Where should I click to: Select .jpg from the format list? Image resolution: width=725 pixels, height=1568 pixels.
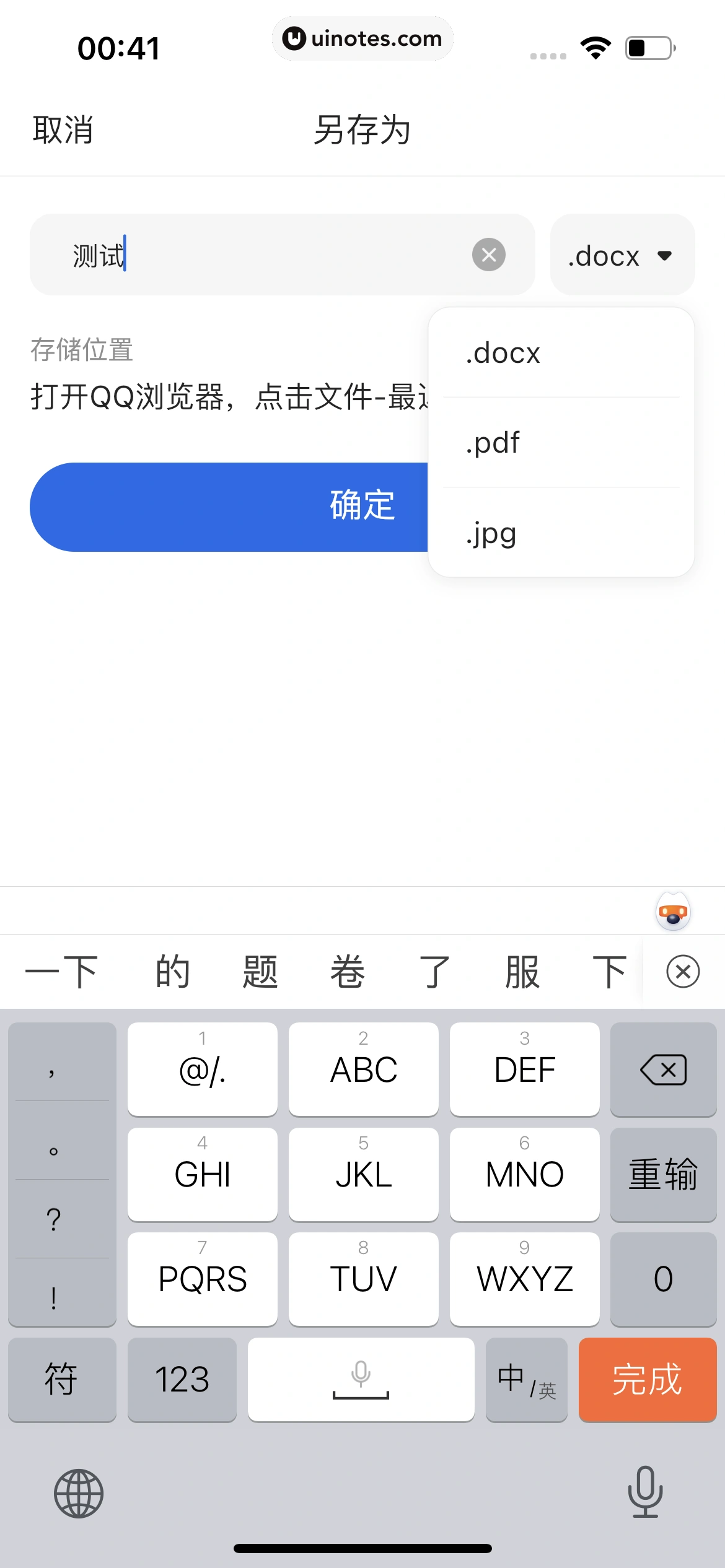(x=491, y=533)
